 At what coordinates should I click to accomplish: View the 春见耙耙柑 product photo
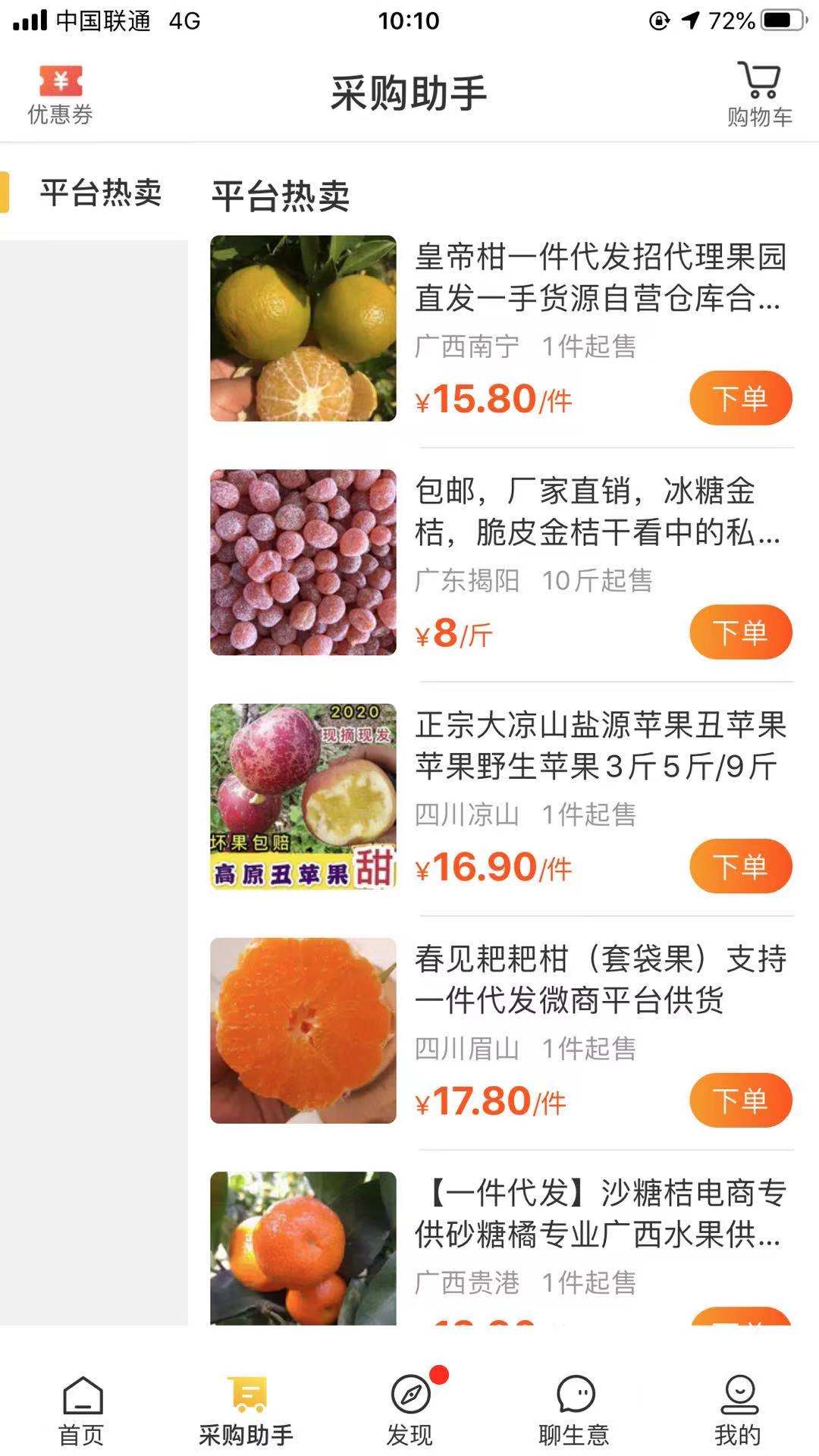coord(303,1031)
